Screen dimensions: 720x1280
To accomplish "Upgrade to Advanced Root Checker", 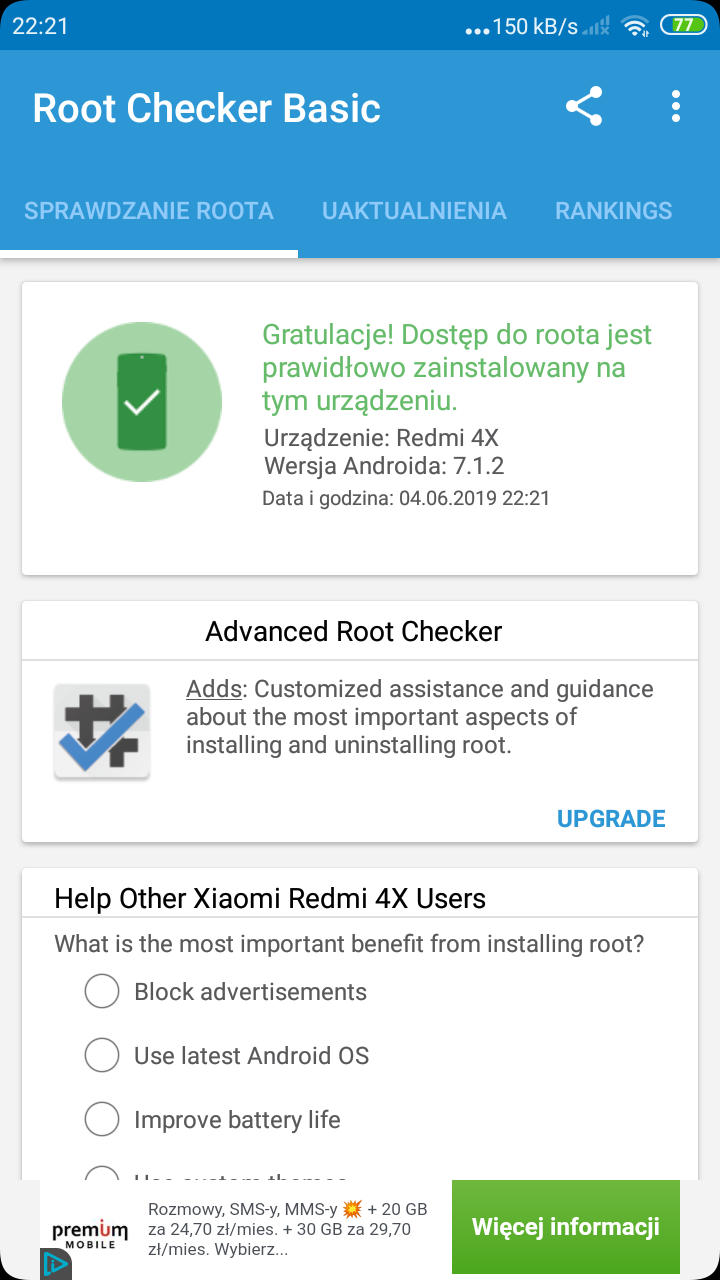I will [x=610, y=818].
